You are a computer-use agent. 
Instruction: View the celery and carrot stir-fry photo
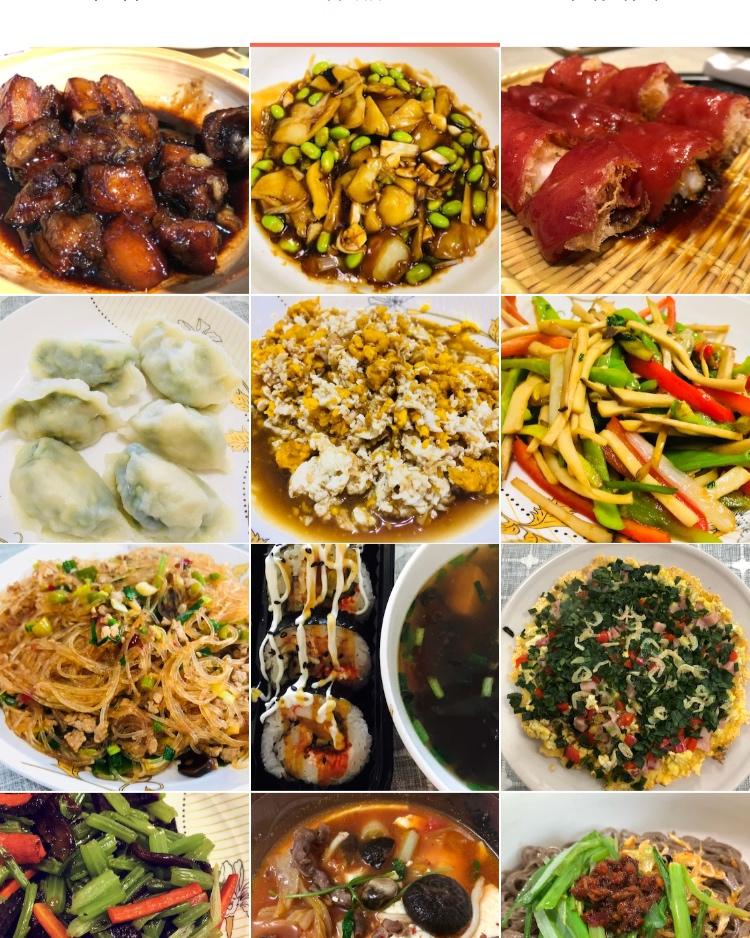(124, 866)
